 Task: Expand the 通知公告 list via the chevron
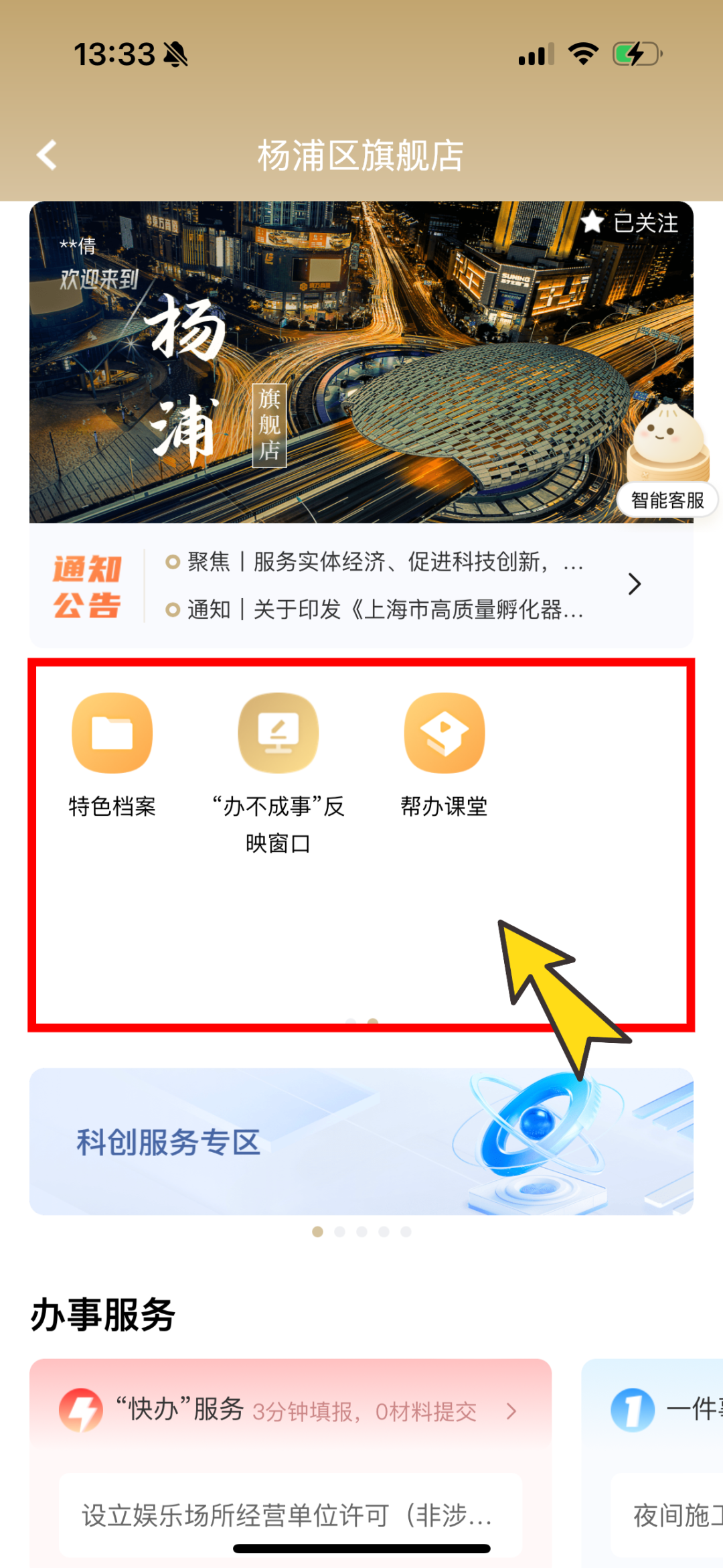point(634,584)
